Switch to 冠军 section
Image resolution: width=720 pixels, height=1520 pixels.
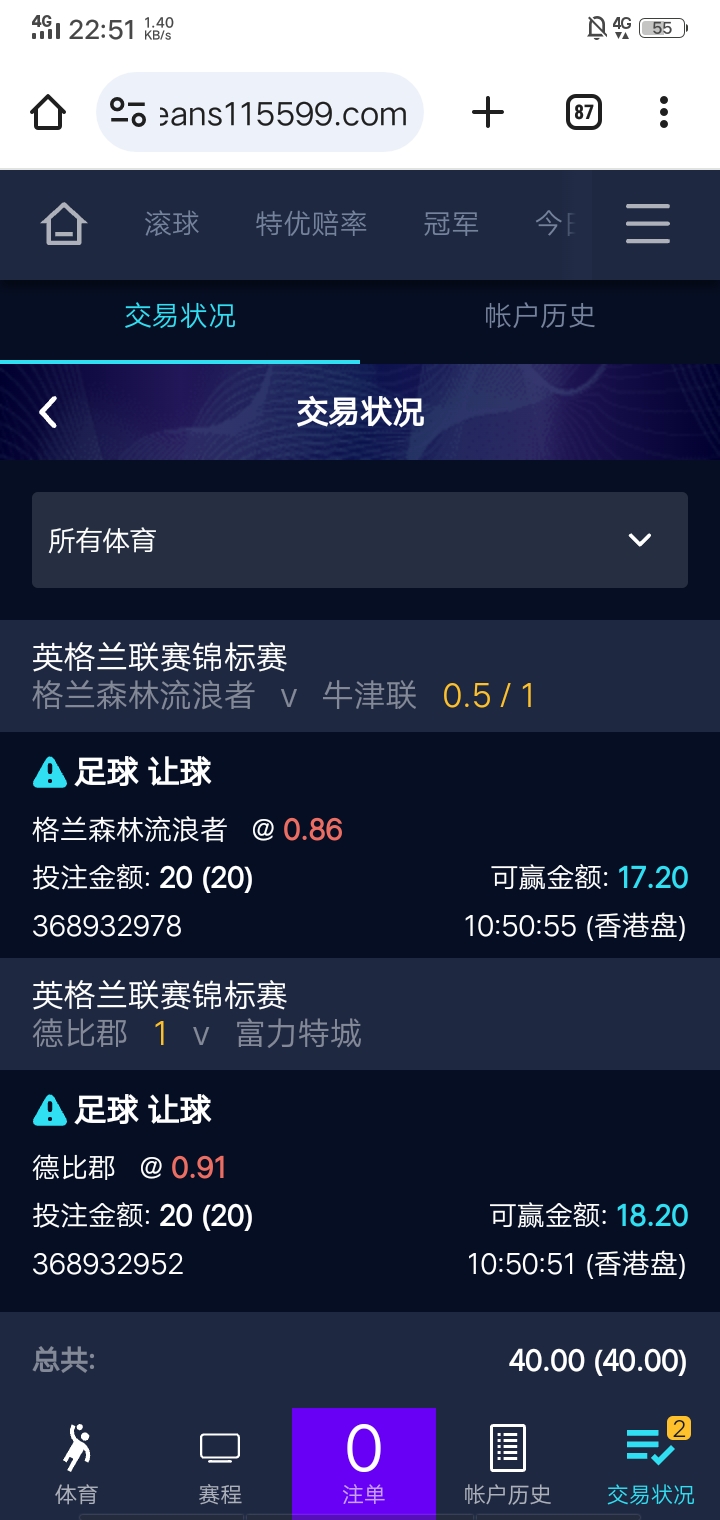click(451, 224)
